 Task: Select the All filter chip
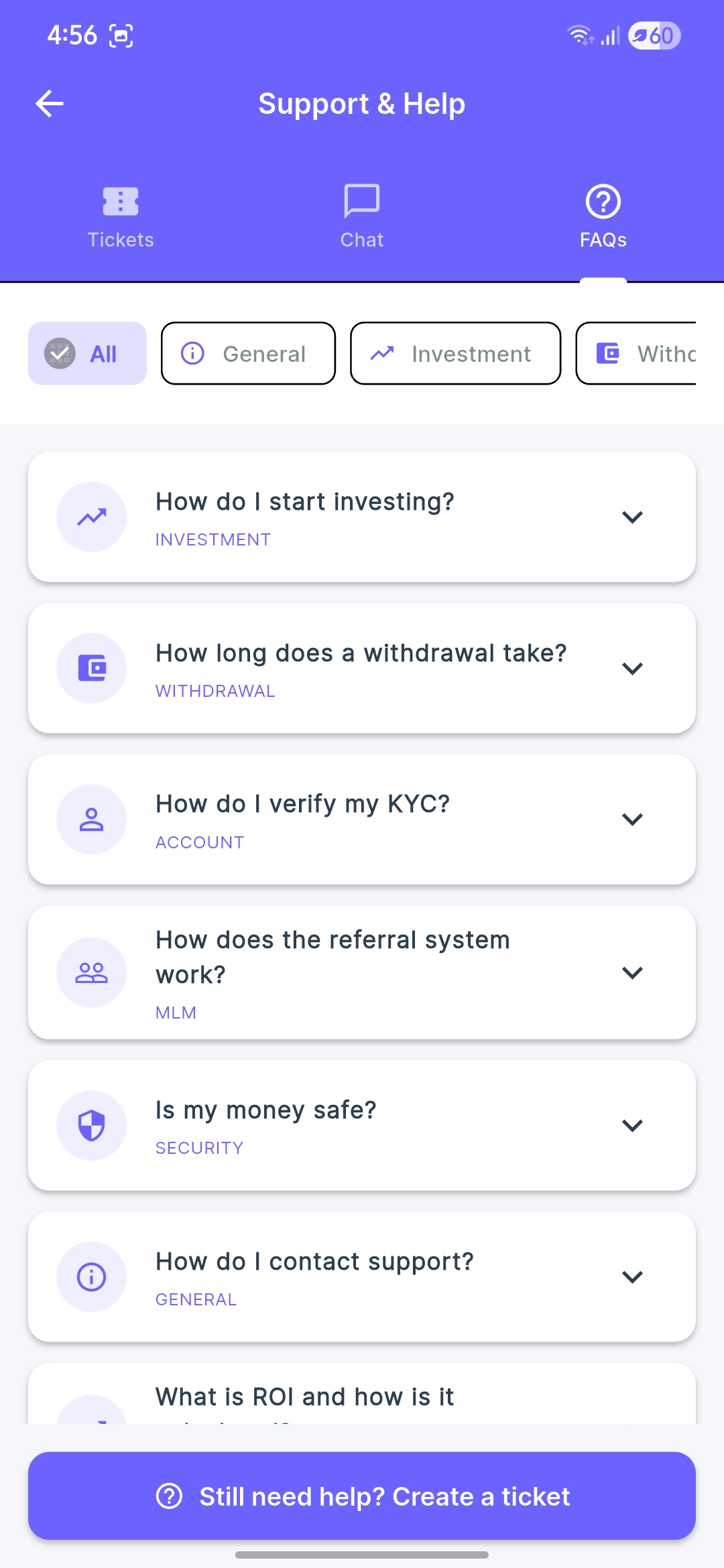(87, 353)
